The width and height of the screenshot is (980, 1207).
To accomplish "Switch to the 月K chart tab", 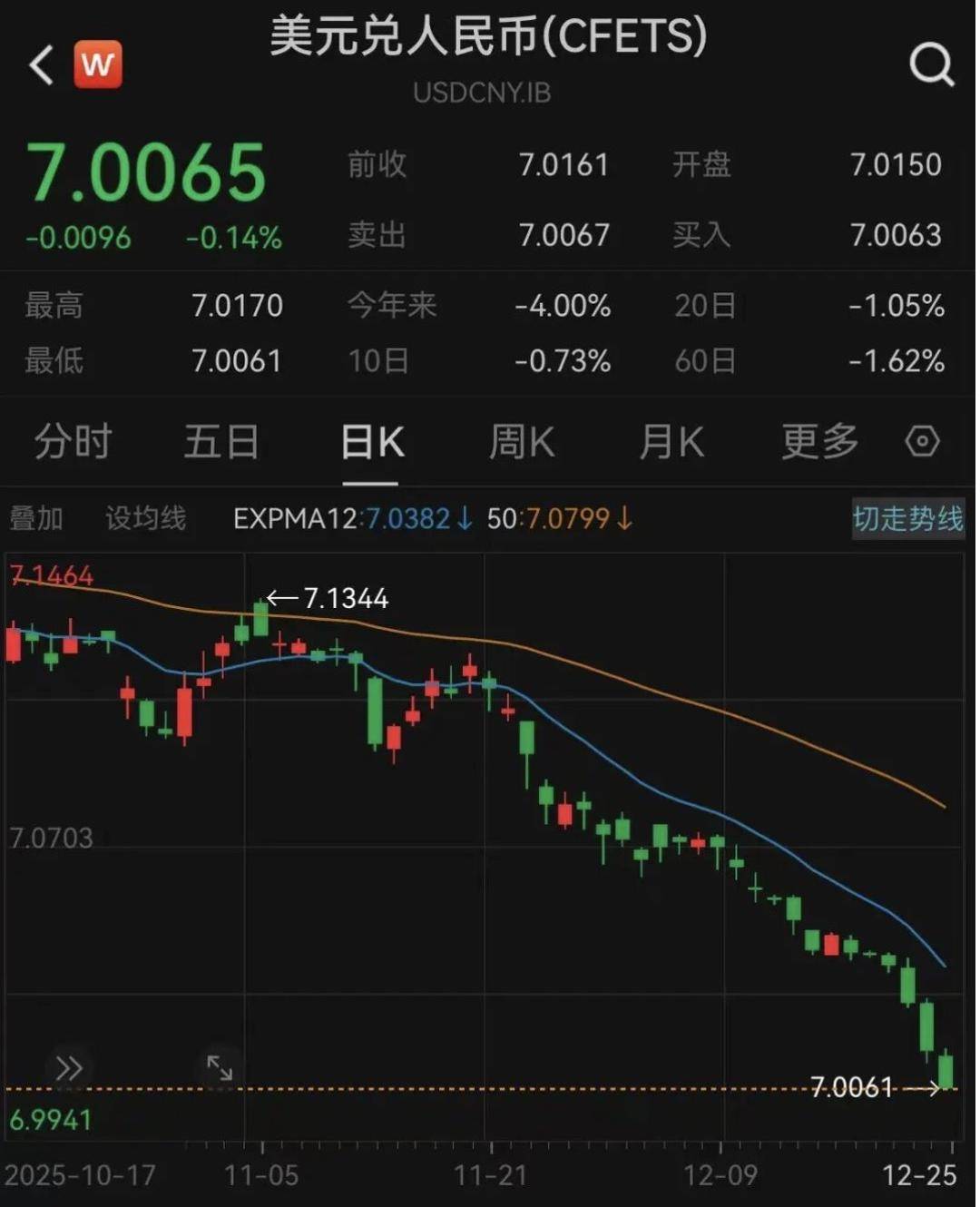I will [x=671, y=442].
